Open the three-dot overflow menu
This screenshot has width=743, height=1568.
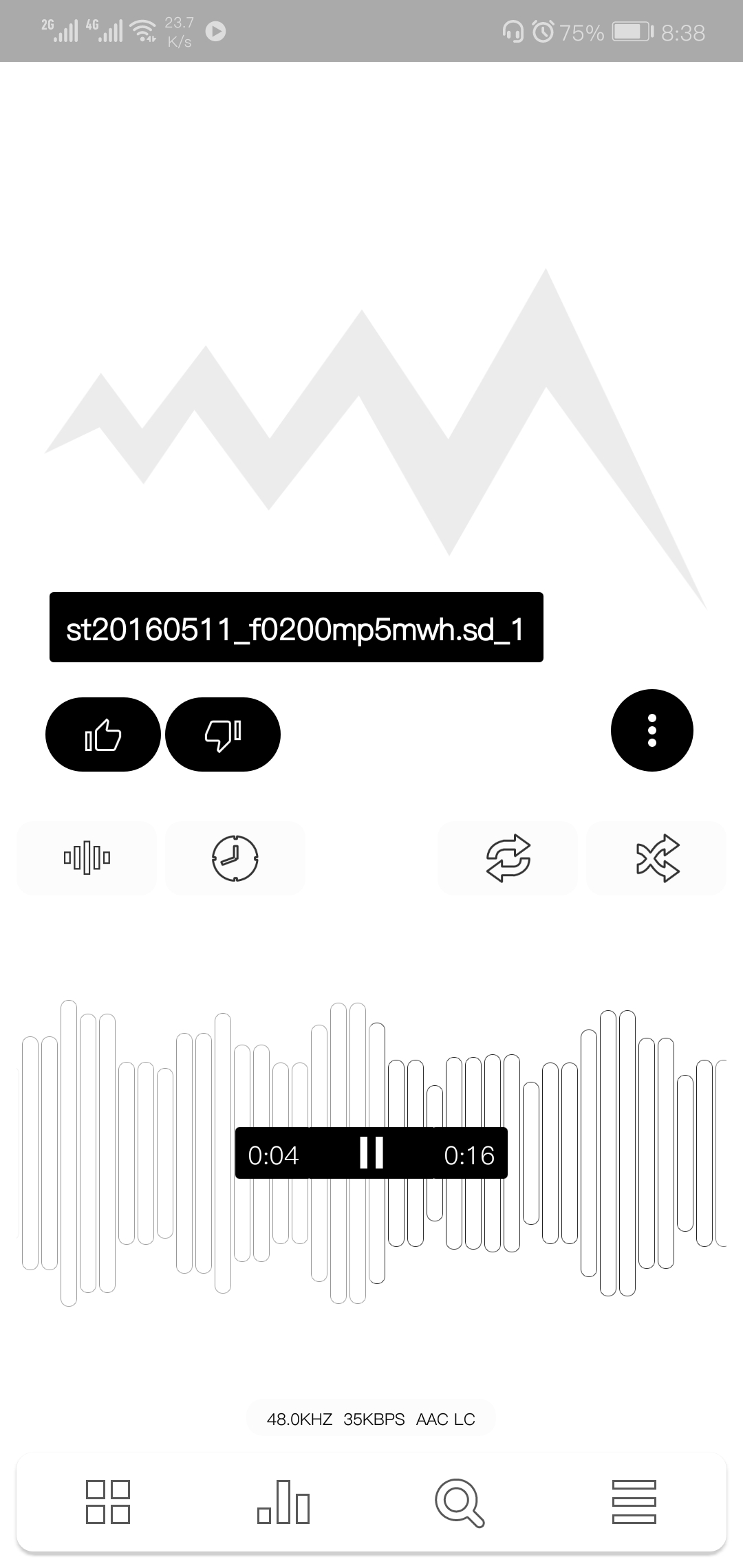[652, 730]
